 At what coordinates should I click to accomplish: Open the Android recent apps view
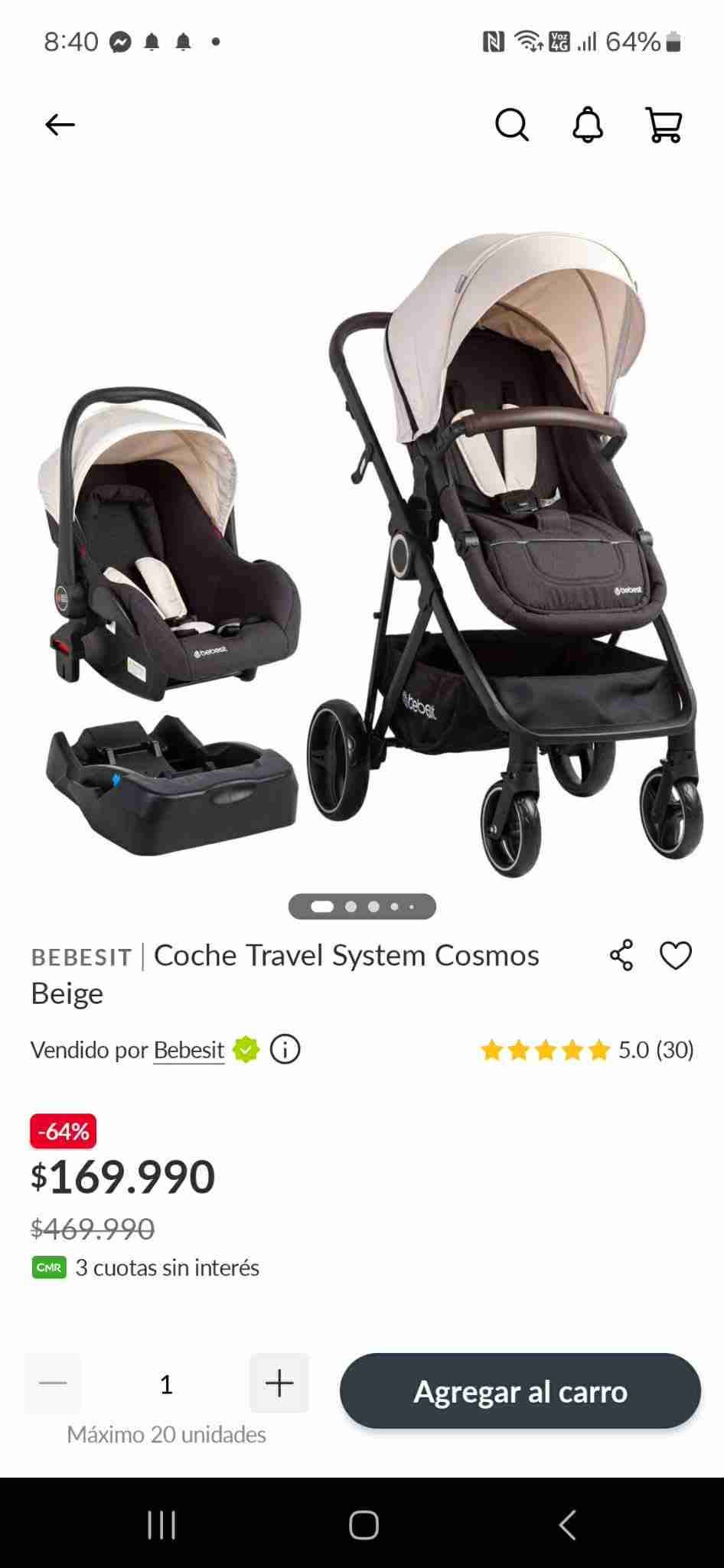pyautogui.click(x=161, y=1524)
